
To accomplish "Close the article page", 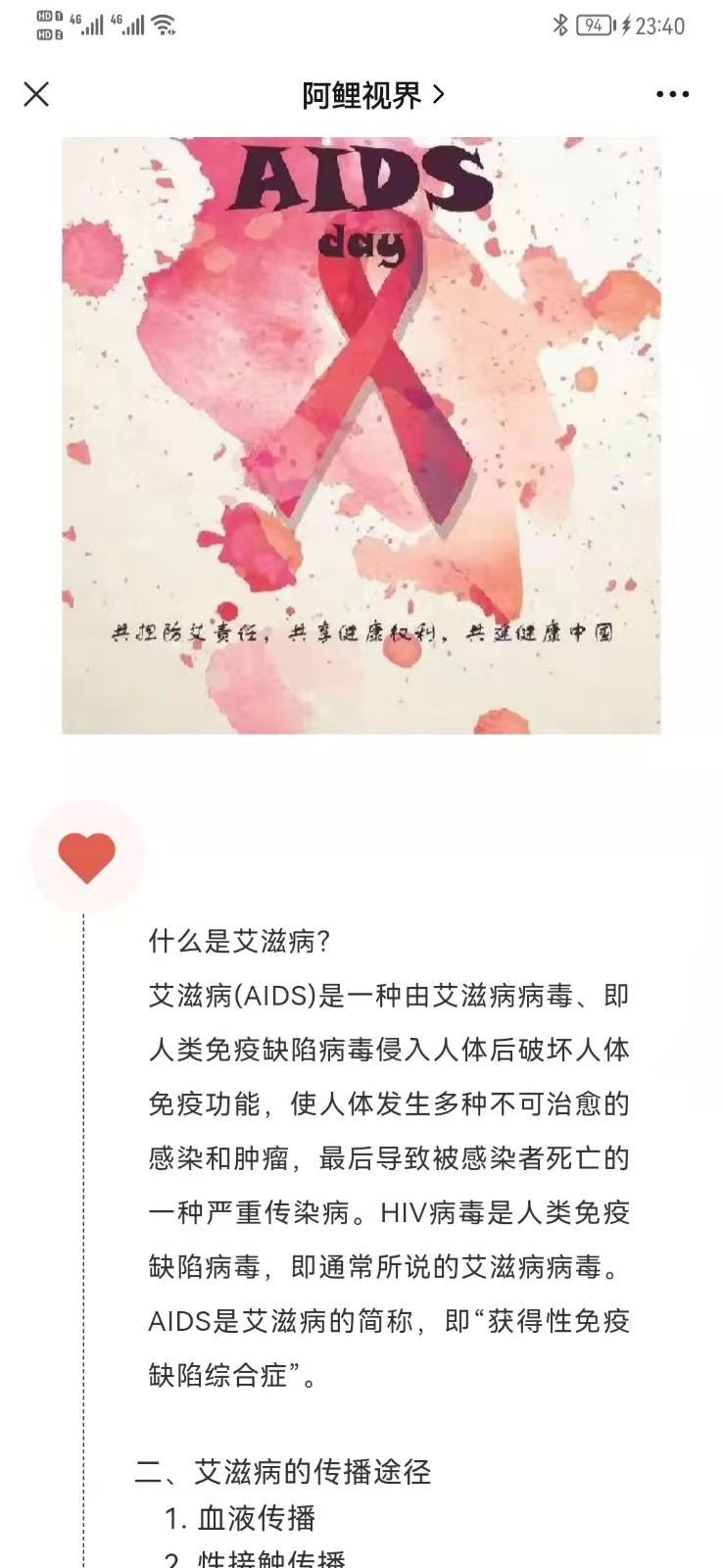I will (x=36, y=94).
